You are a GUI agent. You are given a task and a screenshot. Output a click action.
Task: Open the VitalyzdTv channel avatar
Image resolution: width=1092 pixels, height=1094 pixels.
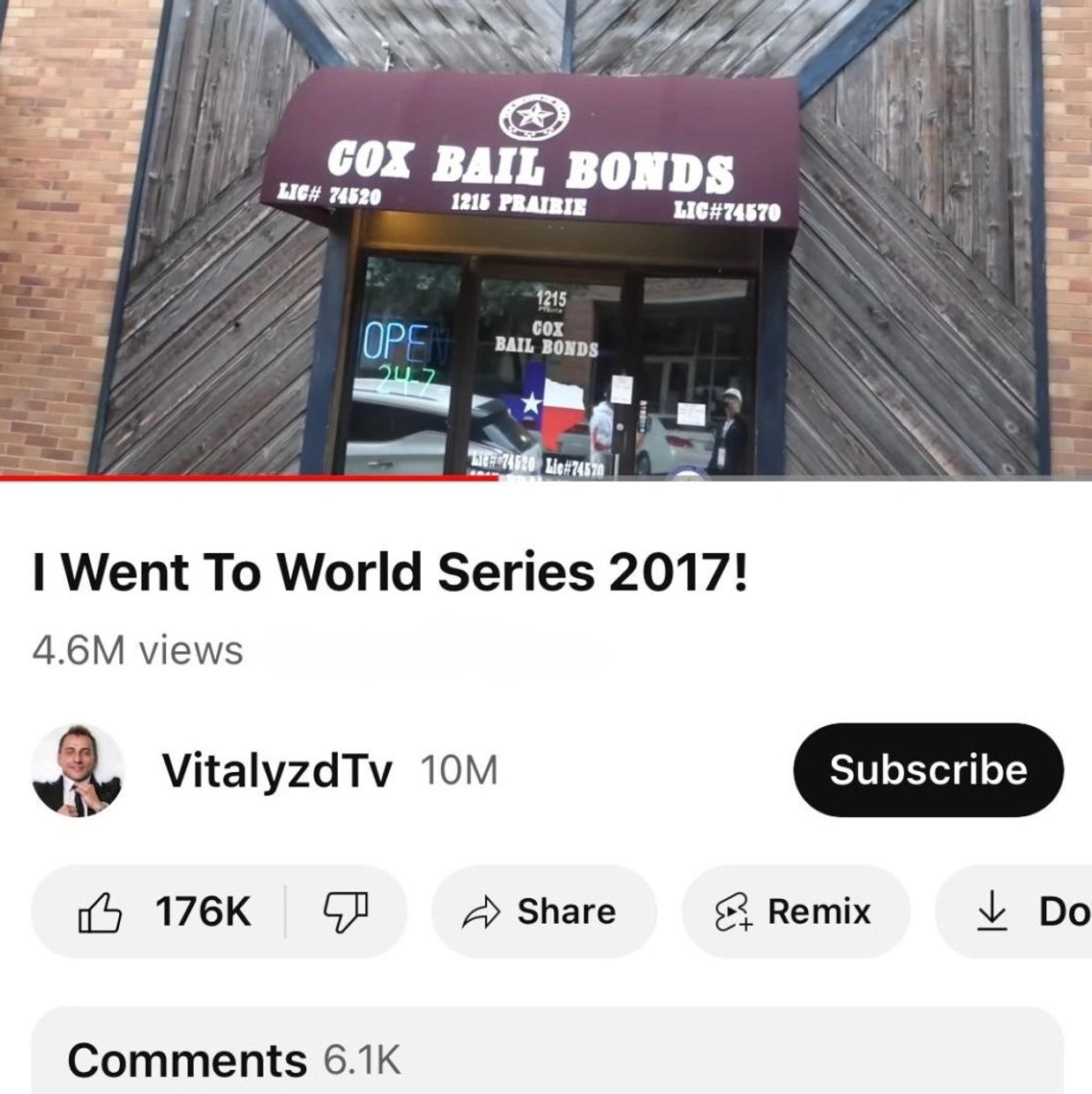pos(78,771)
